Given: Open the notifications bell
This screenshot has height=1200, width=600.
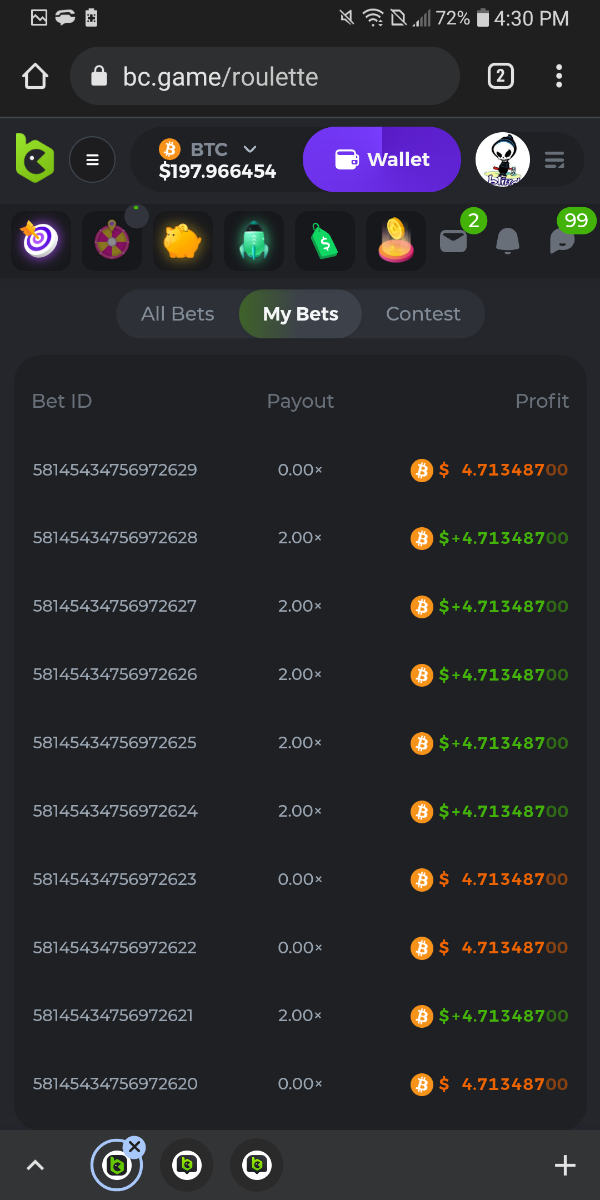Looking at the screenshot, I should pyautogui.click(x=508, y=241).
